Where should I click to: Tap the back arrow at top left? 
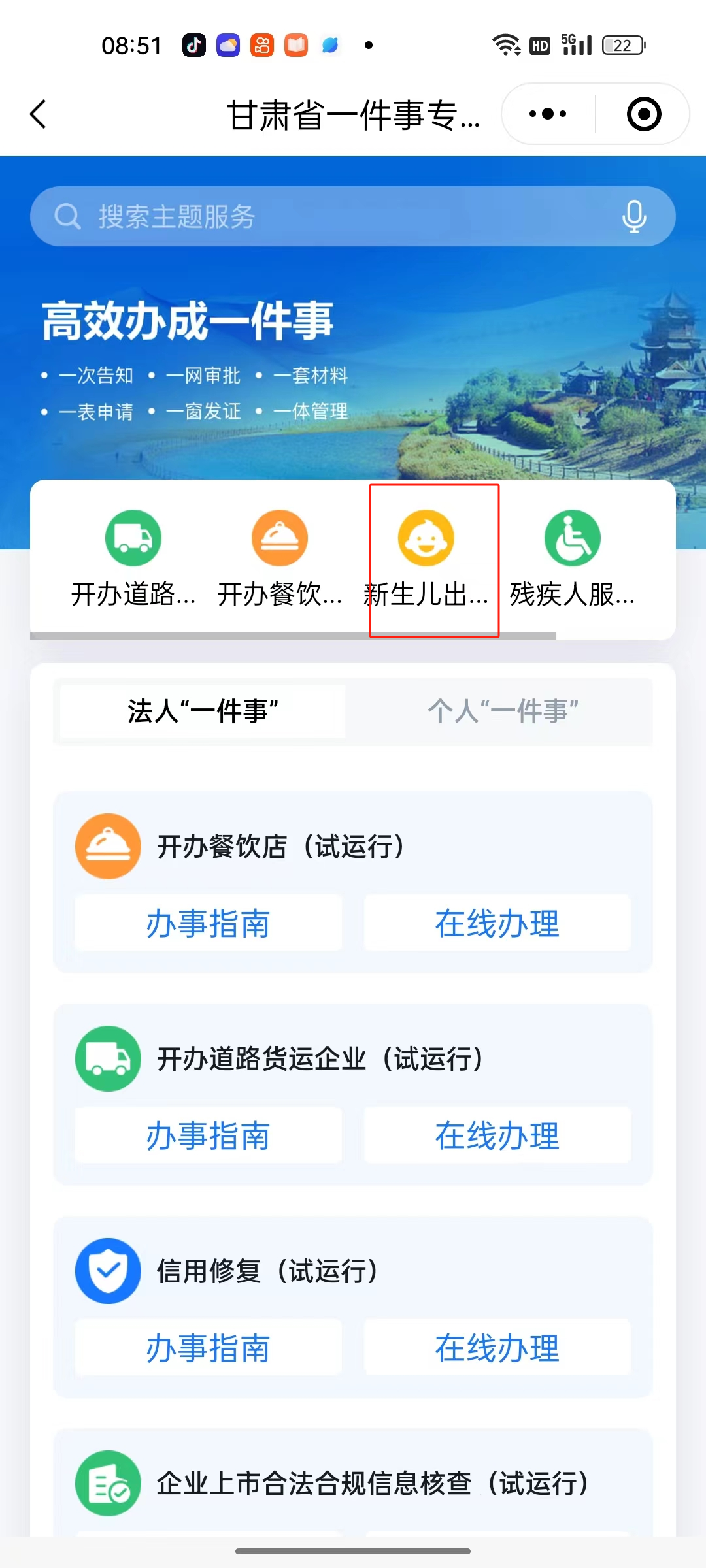pos(37,113)
